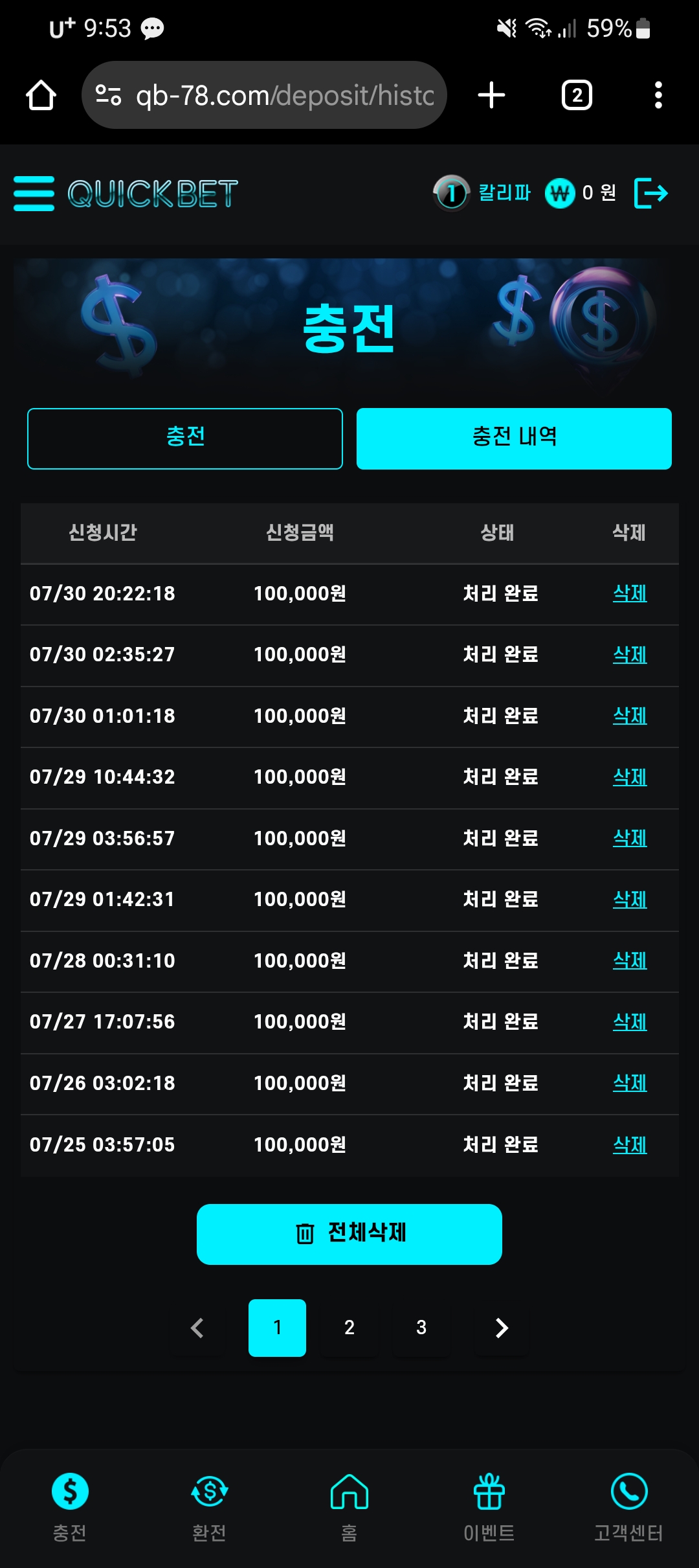Jump to page 3 of deposit history
Viewport: 699px width, 1568px height.
pyautogui.click(x=421, y=1328)
